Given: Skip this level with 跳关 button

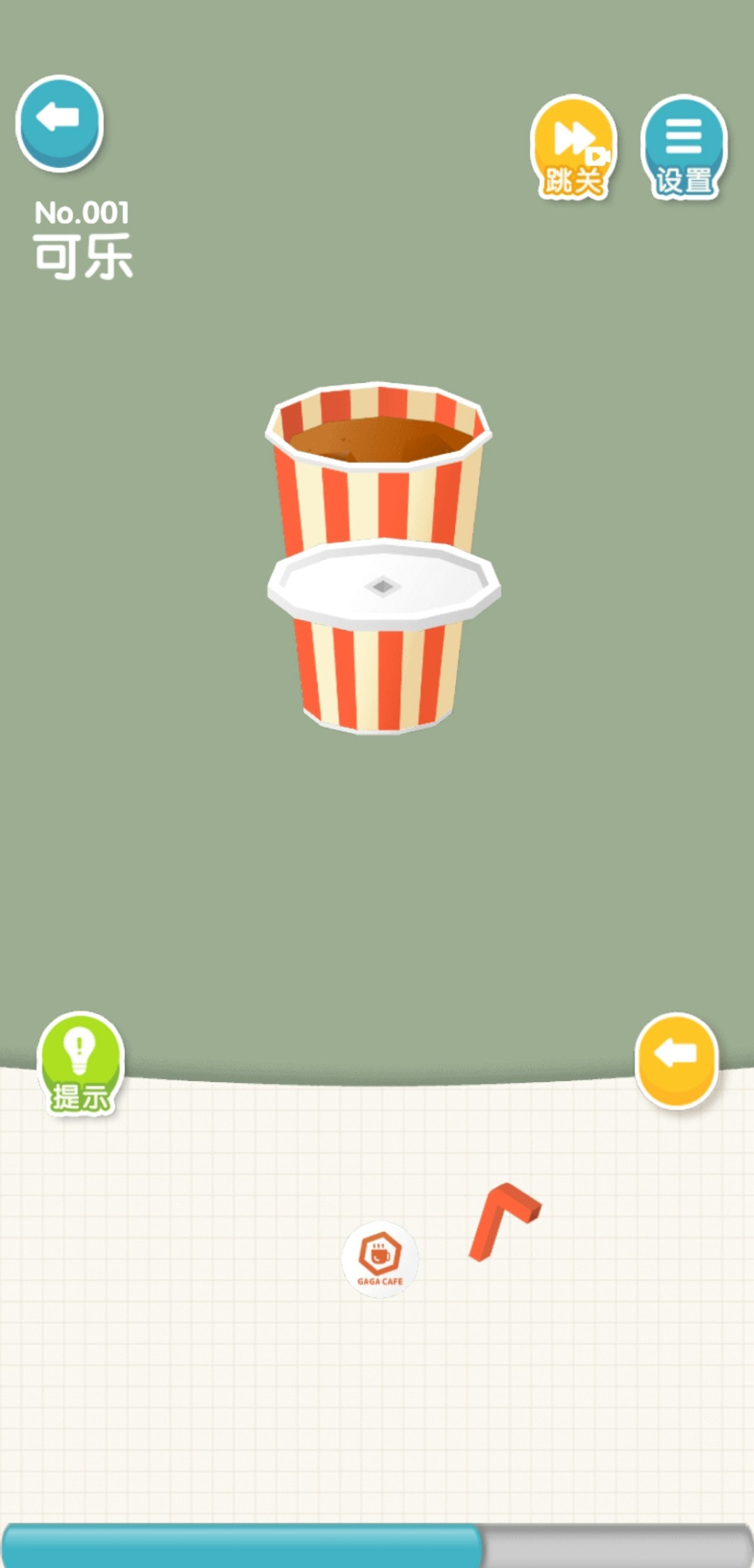Looking at the screenshot, I should coord(573,148).
